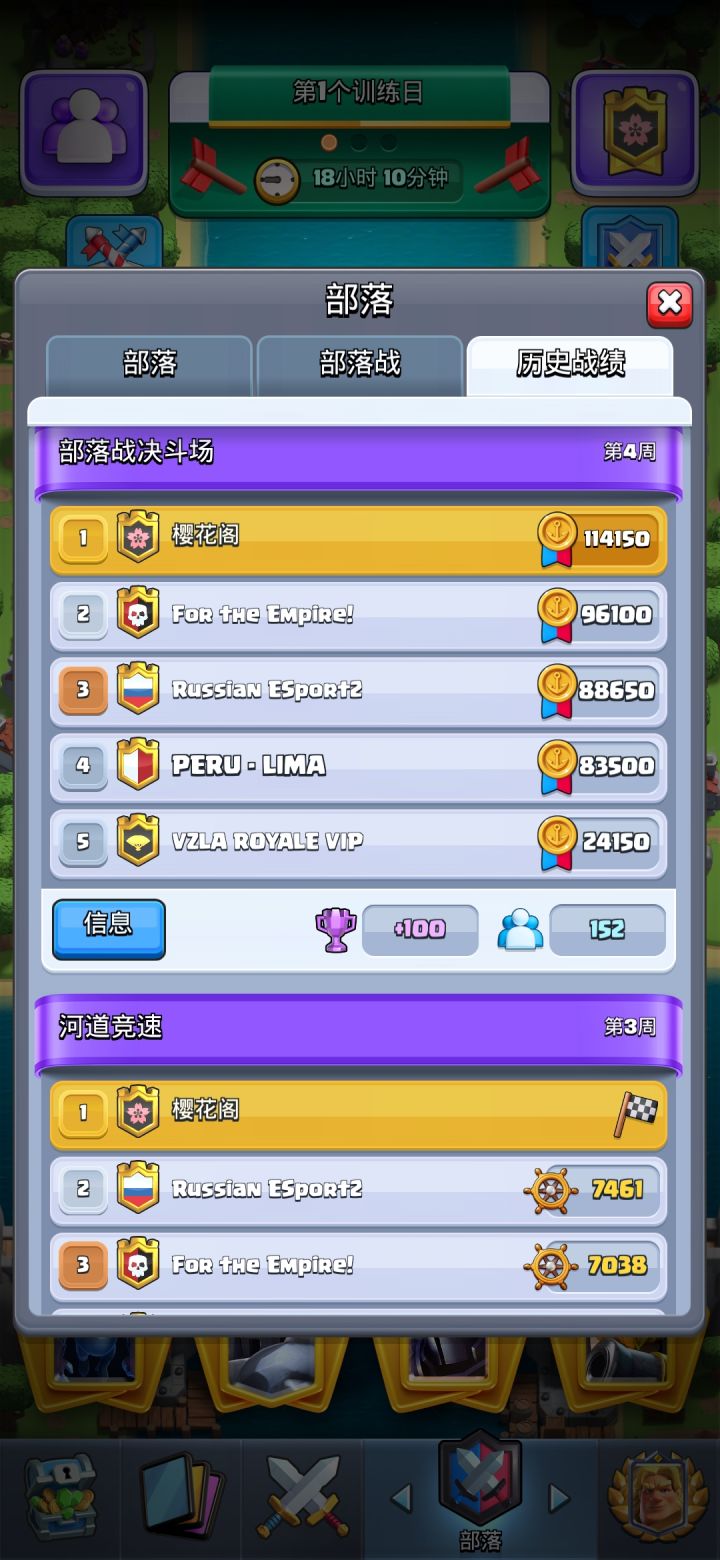Tap the purple trophy icon near +100
Screen dimensions: 720x1560
pos(336,929)
